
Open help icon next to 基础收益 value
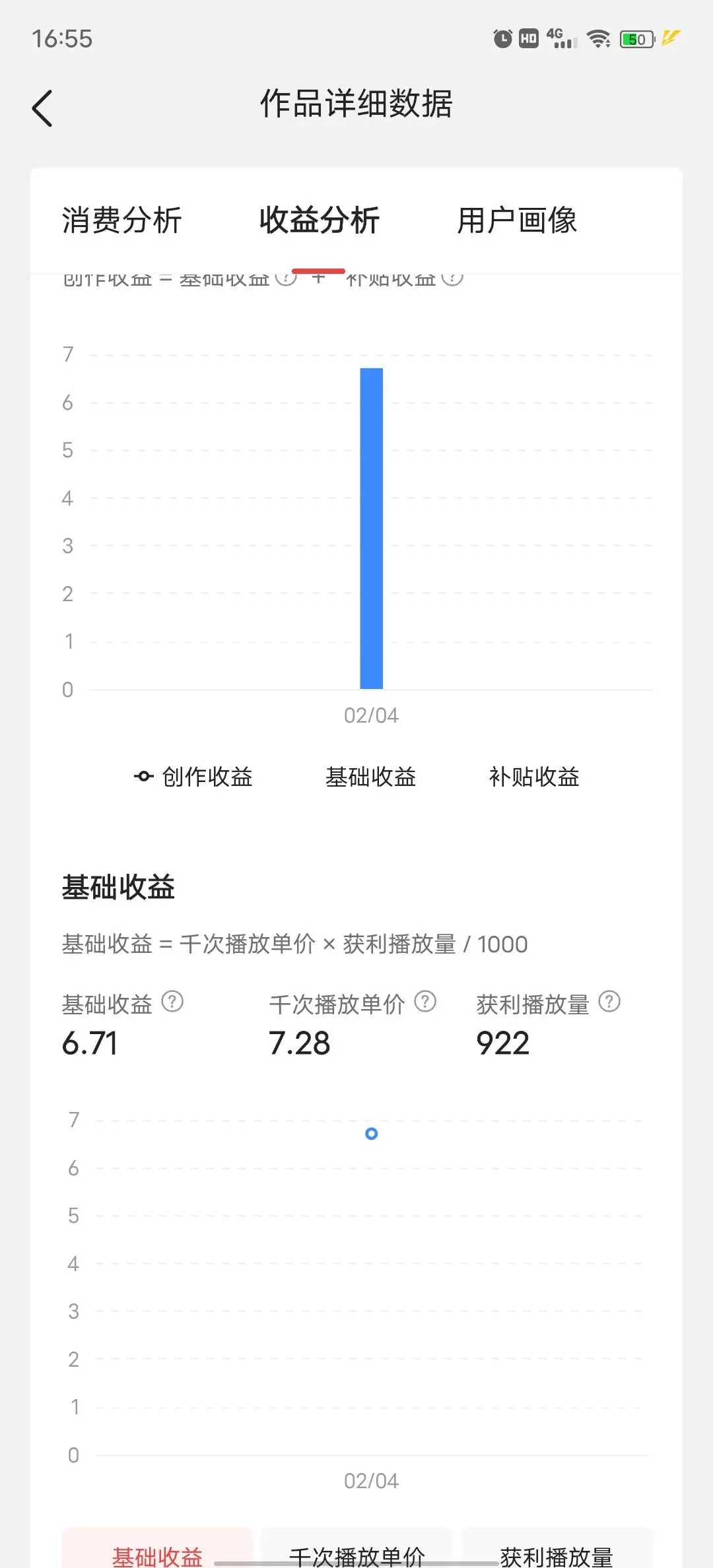coord(172,1002)
